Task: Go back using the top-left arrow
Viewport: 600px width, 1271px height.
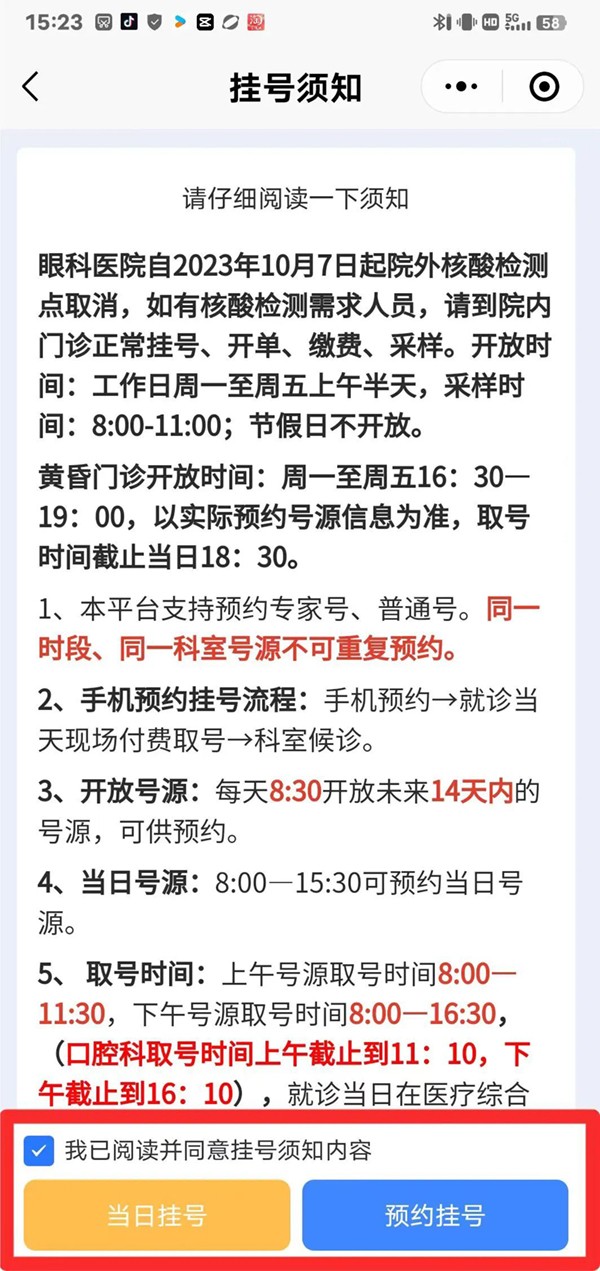Action: pos(31,88)
